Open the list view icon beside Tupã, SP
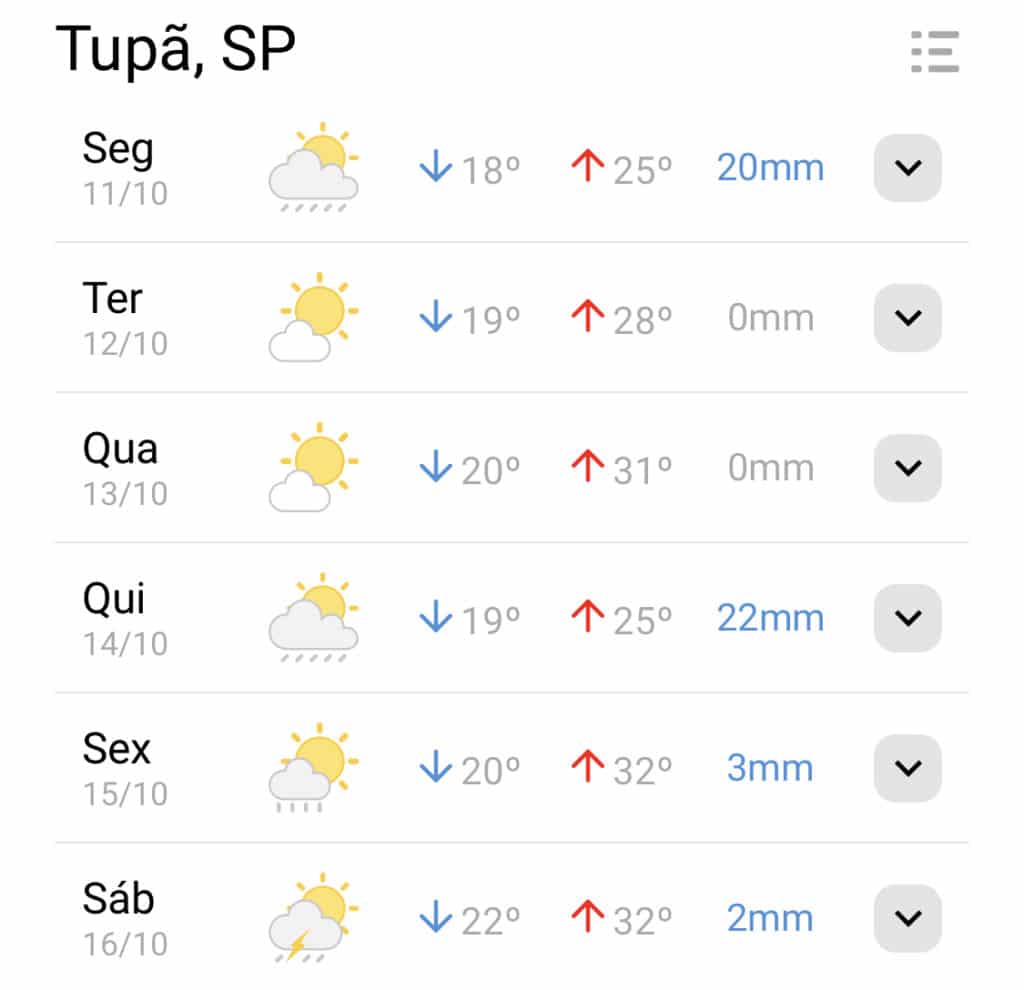The image size is (1024, 990). point(935,51)
